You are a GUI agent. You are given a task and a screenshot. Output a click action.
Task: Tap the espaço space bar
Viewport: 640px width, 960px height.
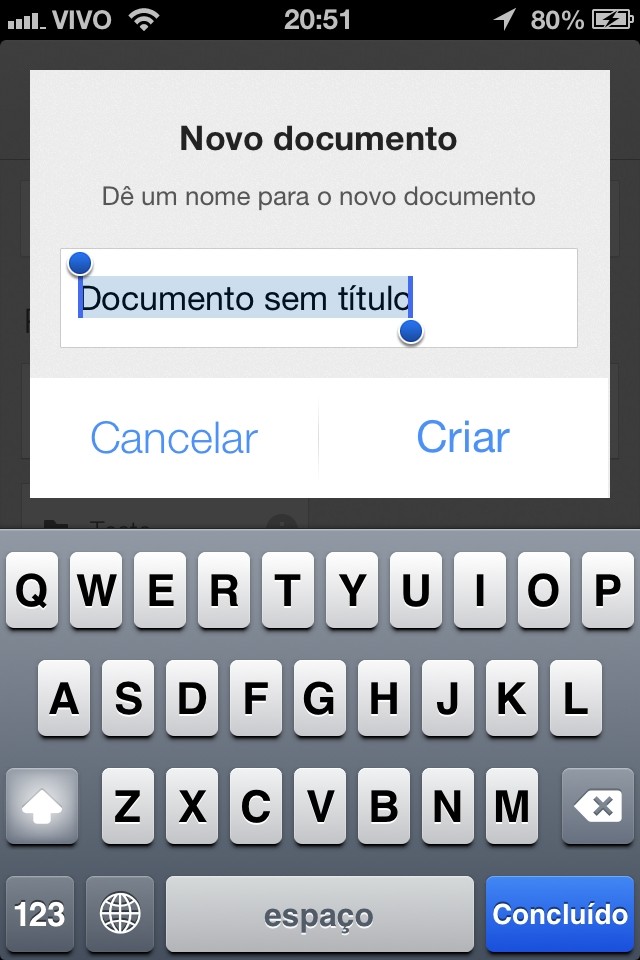pyautogui.click(x=319, y=914)
